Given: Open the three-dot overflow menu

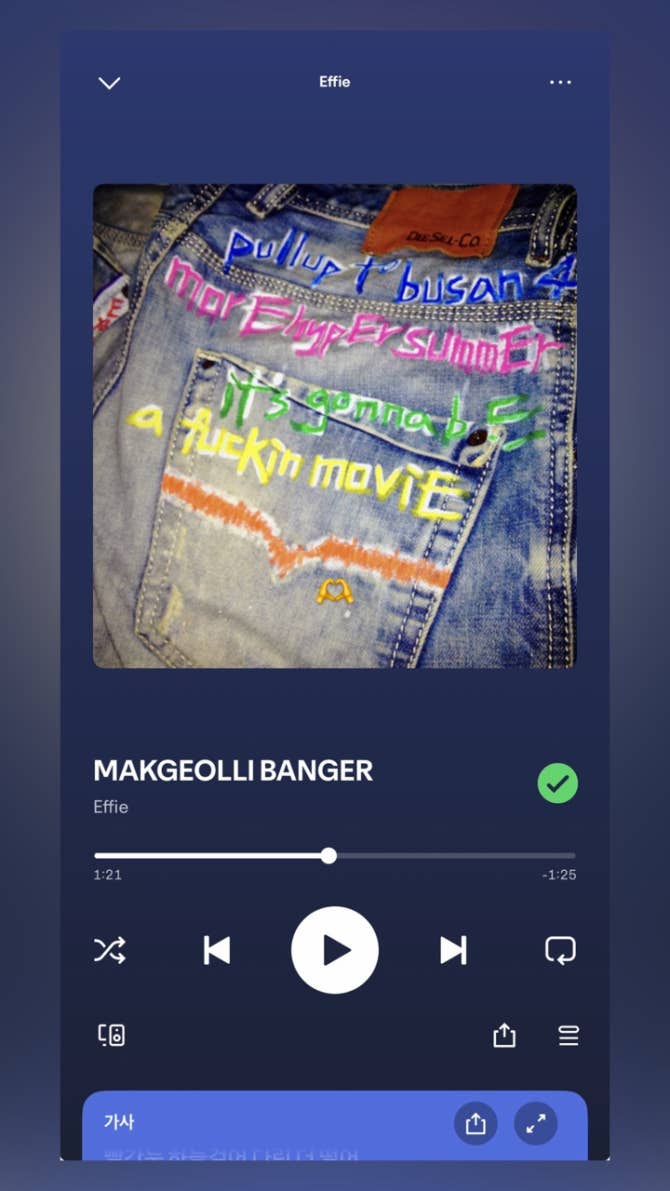Looking at the screenshot, I should tap(560, 83).
